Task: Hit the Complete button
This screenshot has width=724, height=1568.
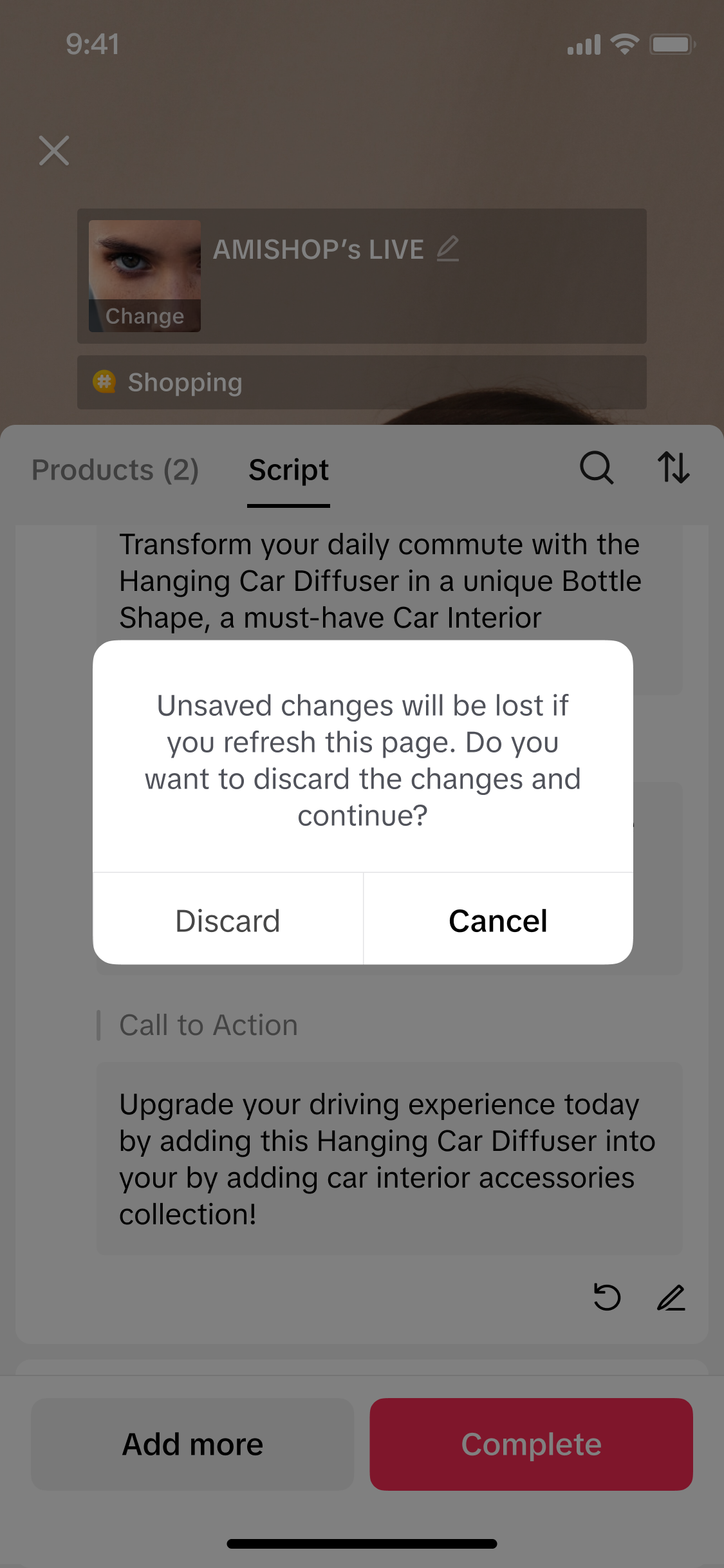Action: pyautogui.click(x=531, y=1444)
